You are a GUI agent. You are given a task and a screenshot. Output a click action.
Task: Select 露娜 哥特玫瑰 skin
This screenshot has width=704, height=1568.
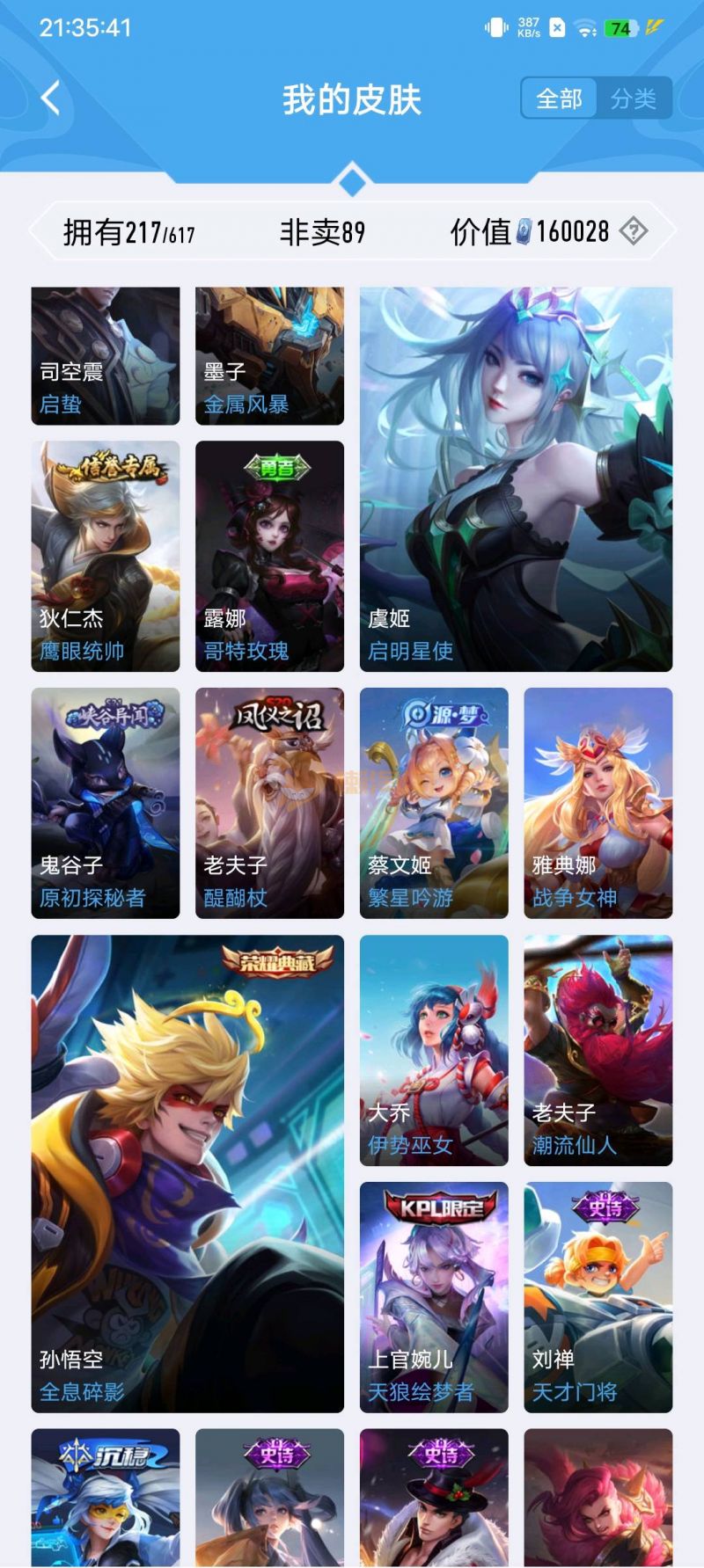point(269,556)
